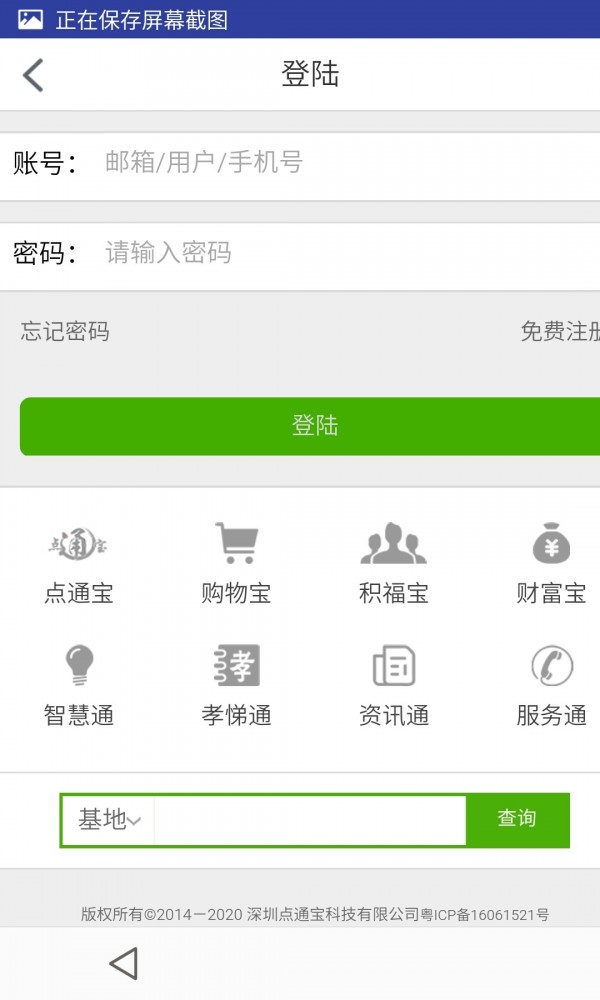Tap the system back triangle in navigation bar
The image size is (600, 1000).
click(x=123, y=964)
